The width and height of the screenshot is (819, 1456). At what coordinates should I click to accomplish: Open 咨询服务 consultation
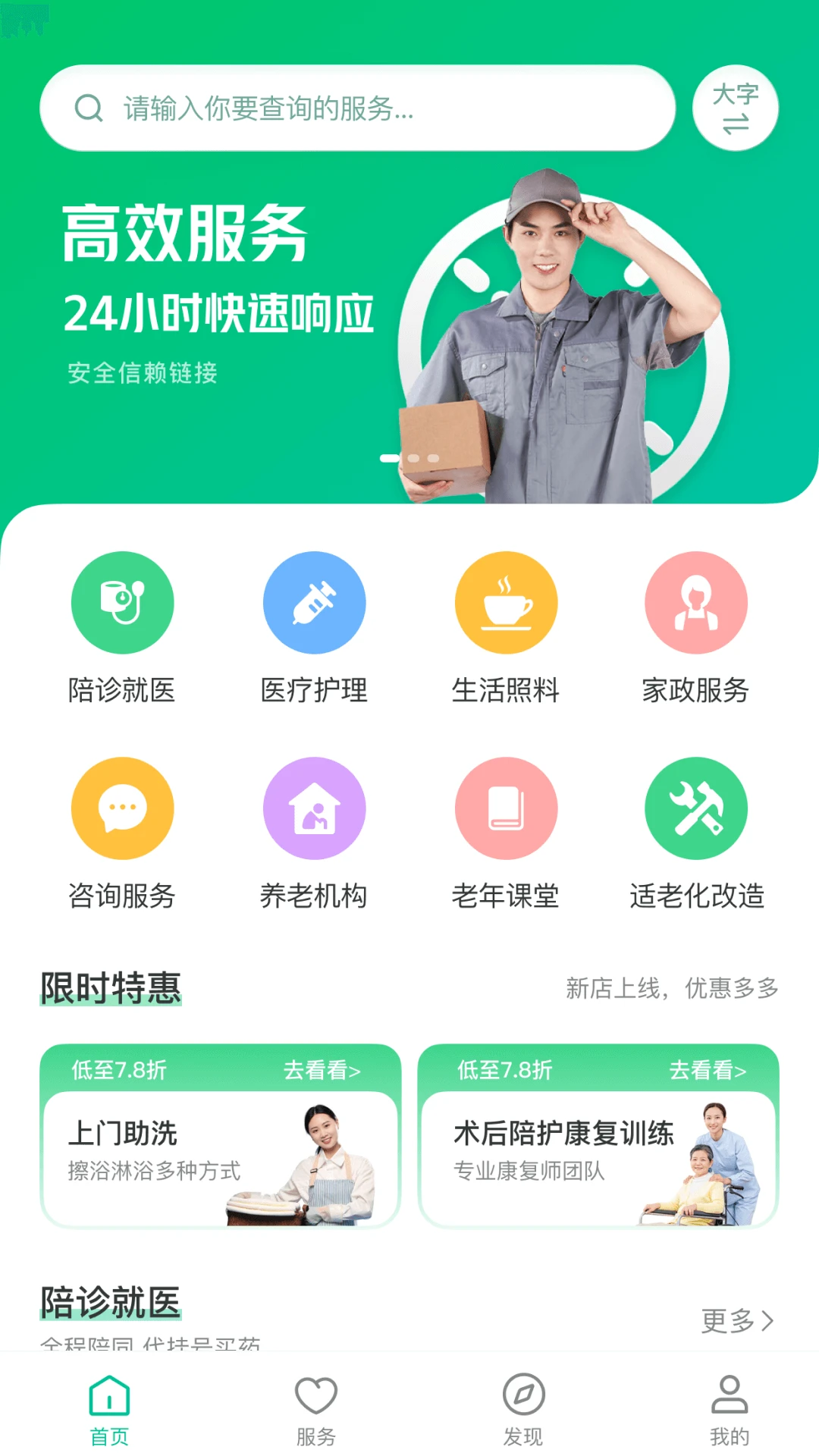[122, 809]
